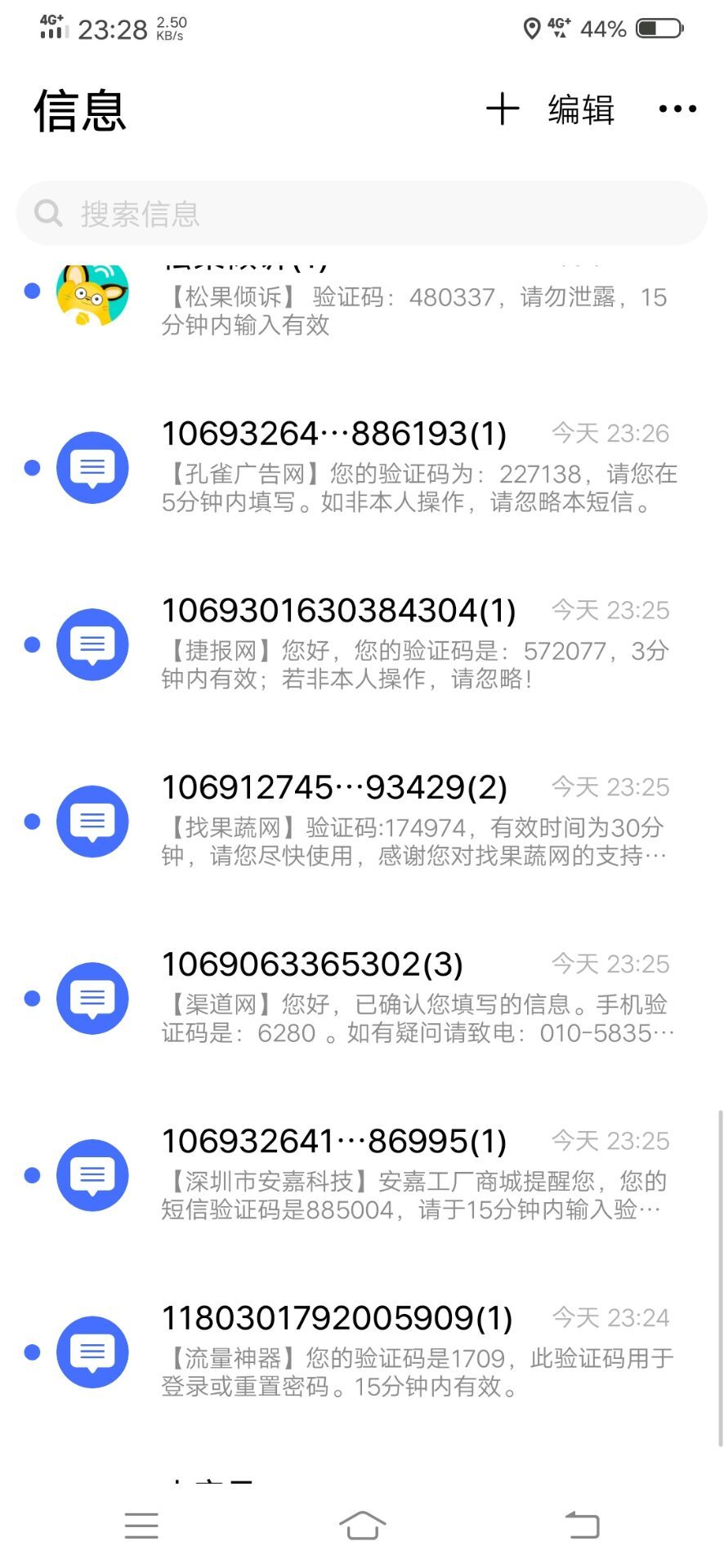
Task: Tap the 编辑 edit button
Action: (581, 109)
